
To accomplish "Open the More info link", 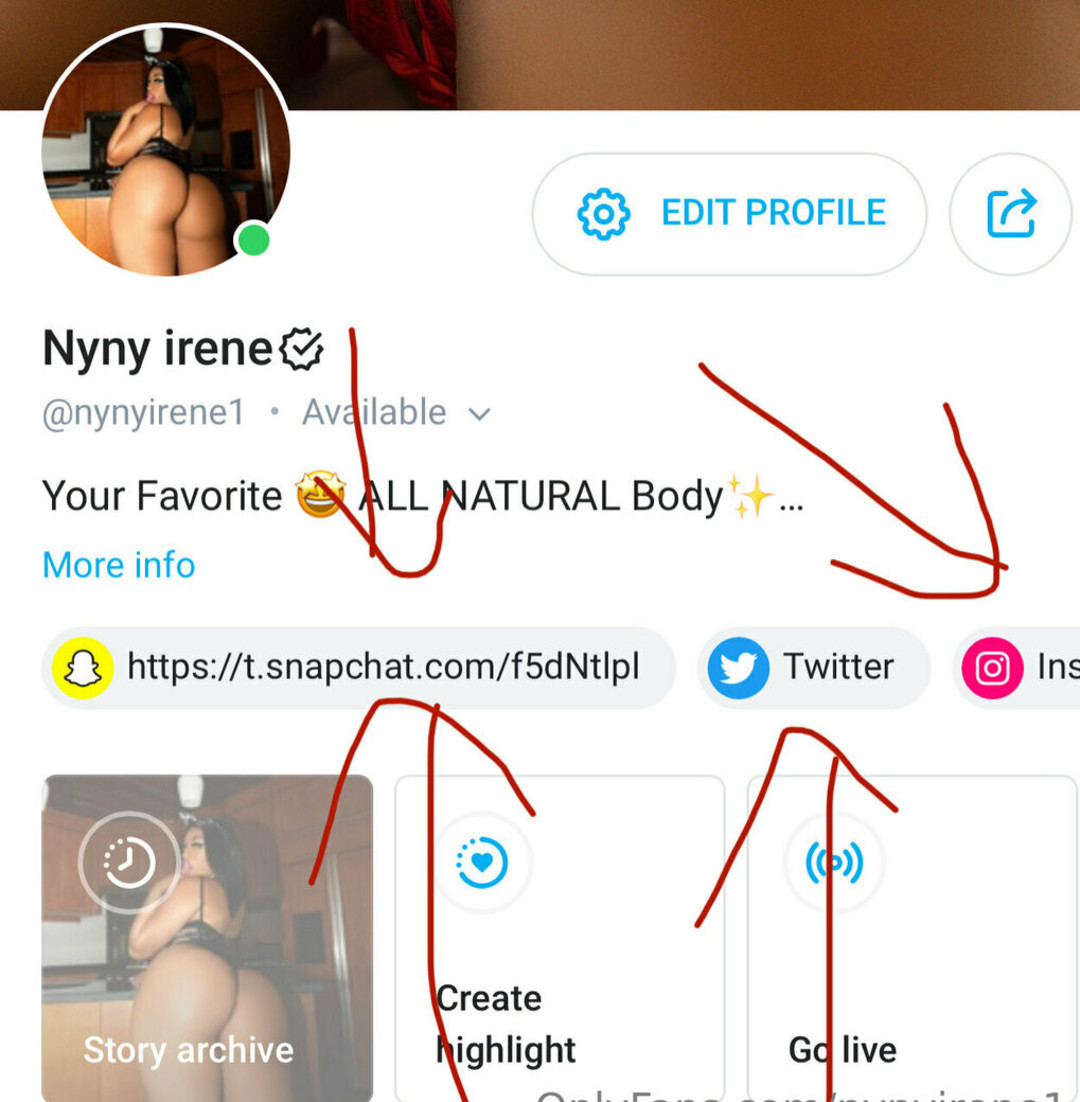I will 118,565.
